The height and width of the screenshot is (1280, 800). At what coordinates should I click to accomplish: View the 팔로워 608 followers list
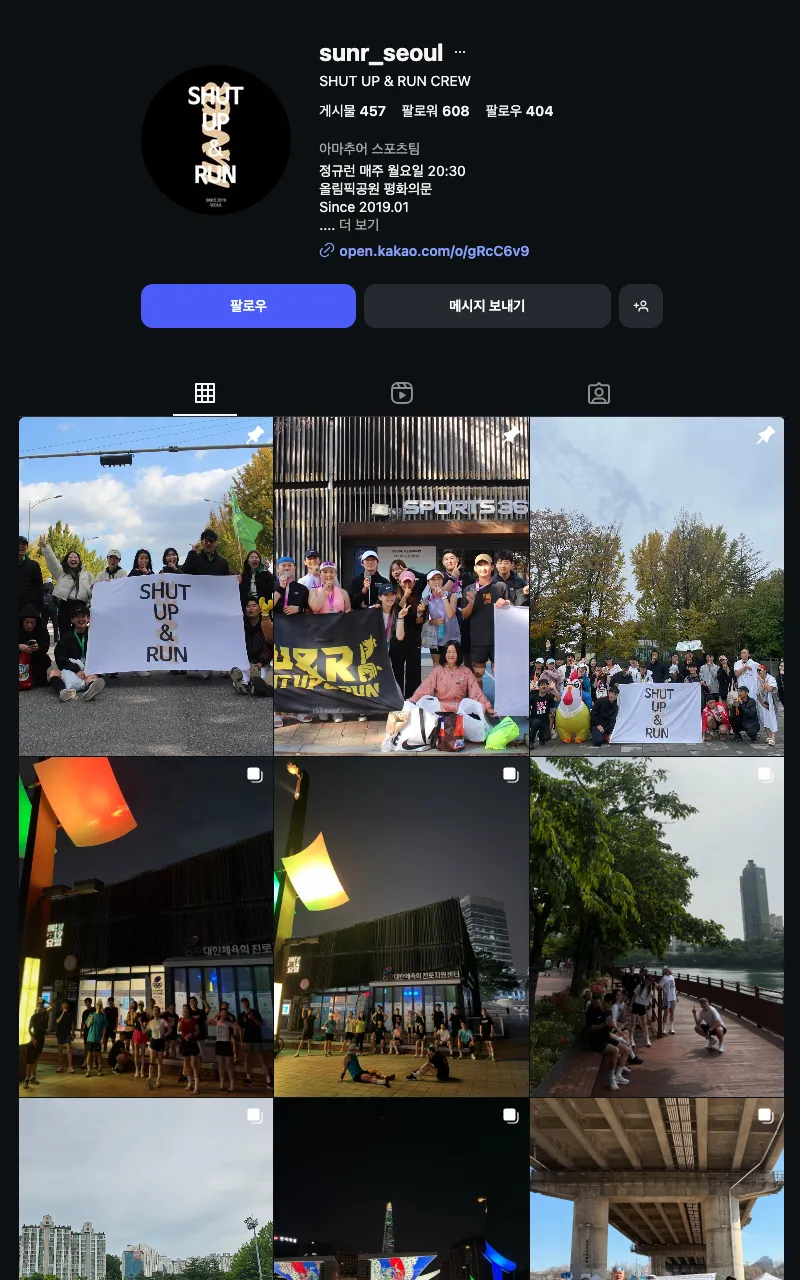tap(435, 111)
